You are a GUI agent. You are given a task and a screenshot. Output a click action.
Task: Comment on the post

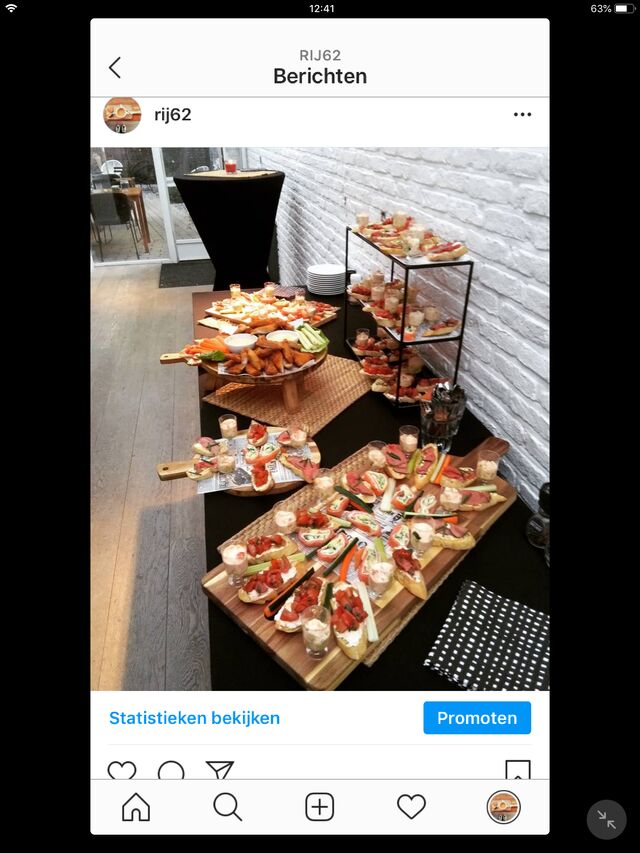pyautogui.click(x=171, y=771)
